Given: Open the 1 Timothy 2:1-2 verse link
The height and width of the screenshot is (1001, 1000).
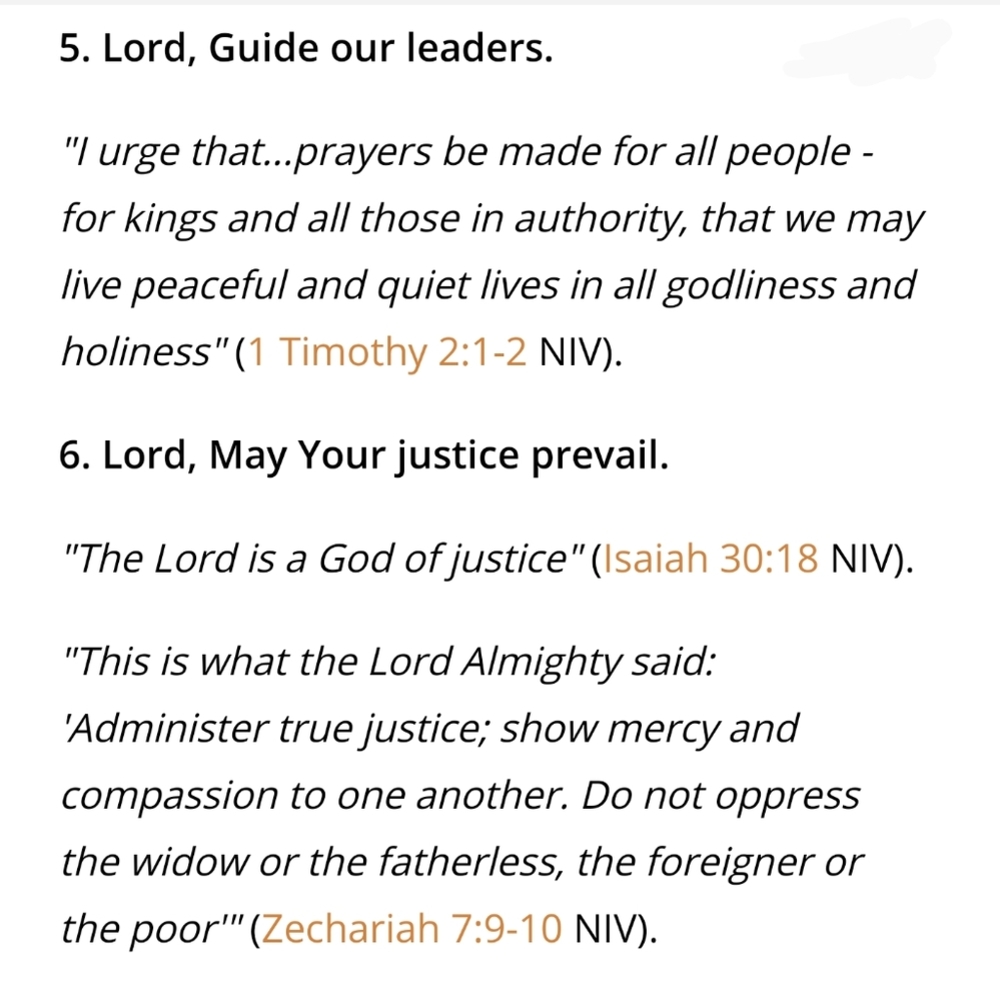Looking at the screenshot, I should [386, 354].
